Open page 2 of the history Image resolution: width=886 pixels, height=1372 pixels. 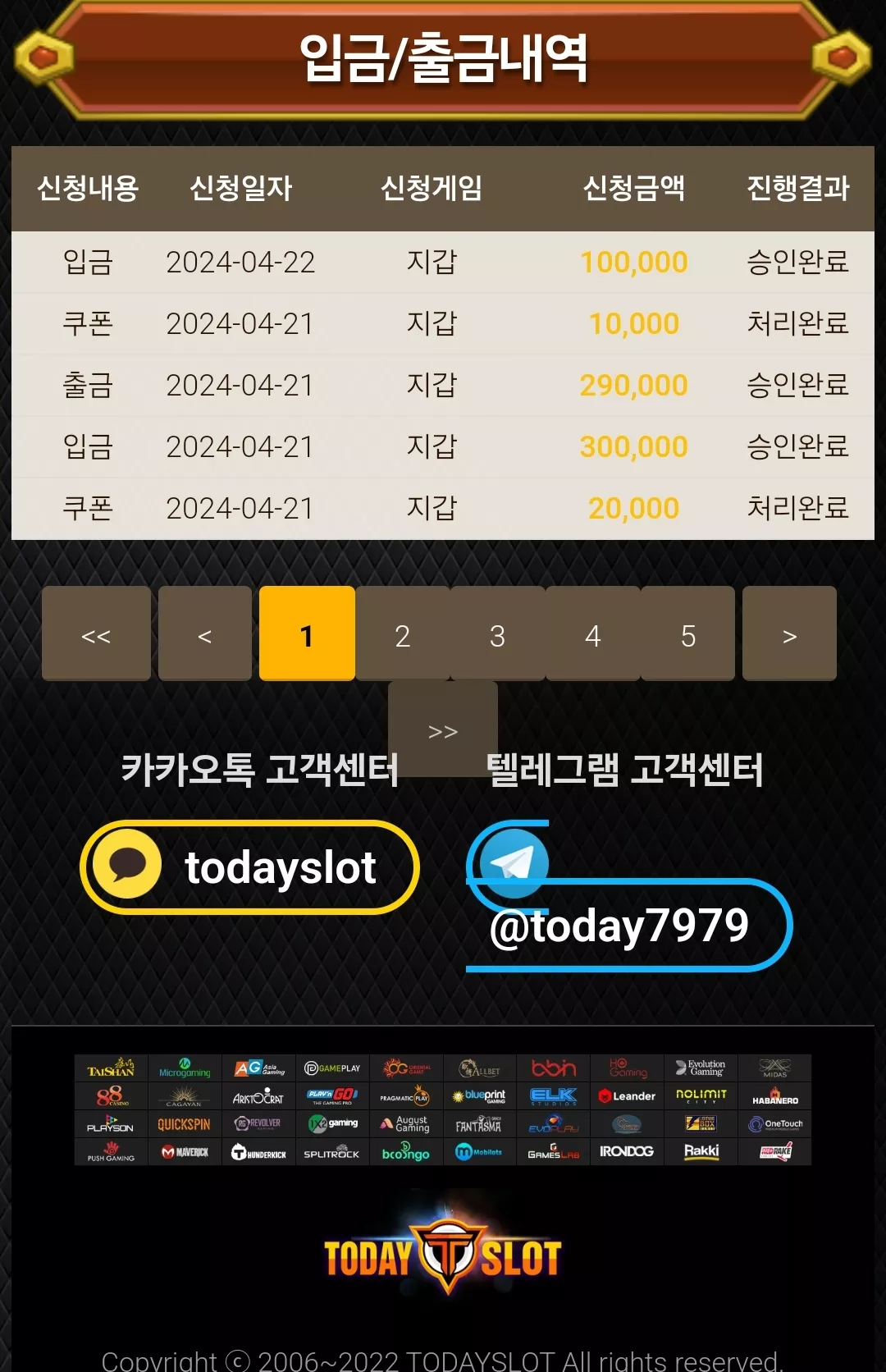403,633
